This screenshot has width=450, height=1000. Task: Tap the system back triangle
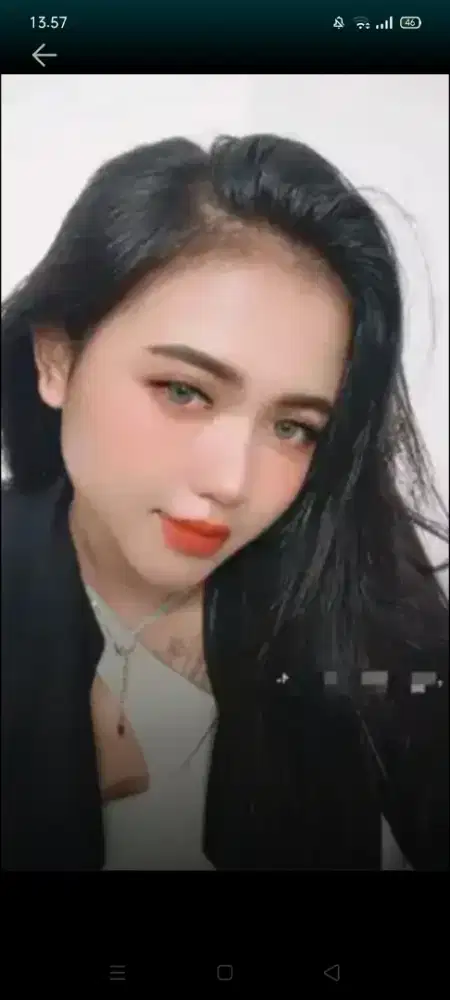pos(331,972)
